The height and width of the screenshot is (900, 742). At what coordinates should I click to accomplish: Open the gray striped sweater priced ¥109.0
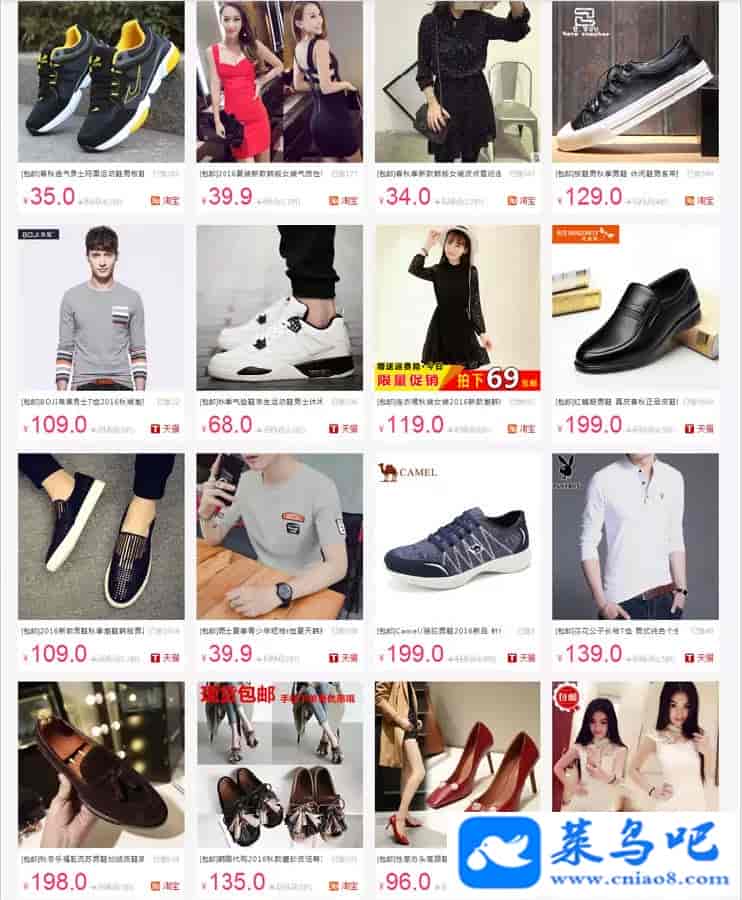pos(101,308)
